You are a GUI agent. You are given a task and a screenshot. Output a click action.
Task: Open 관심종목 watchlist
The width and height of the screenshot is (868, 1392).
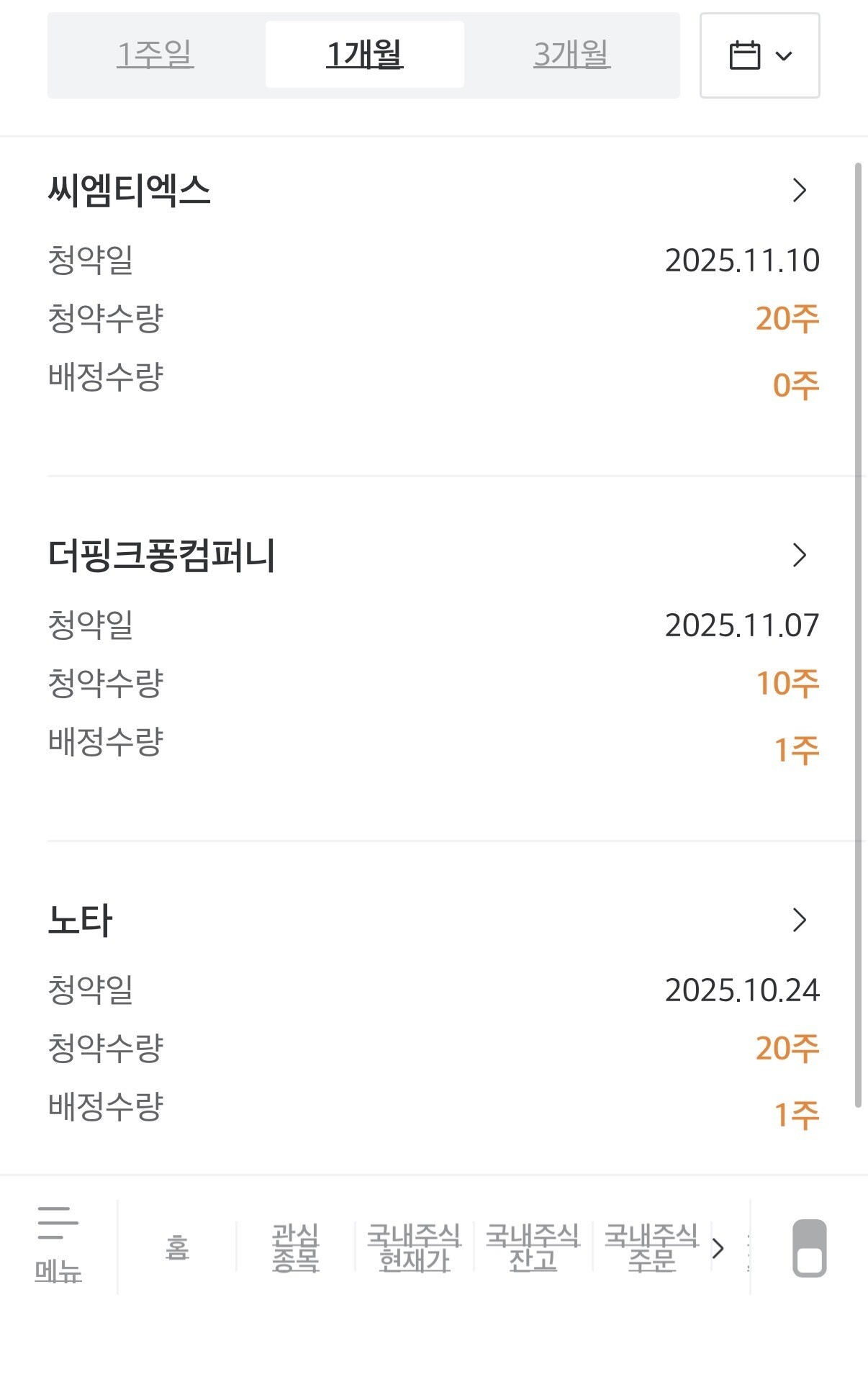coord(295,1248)
